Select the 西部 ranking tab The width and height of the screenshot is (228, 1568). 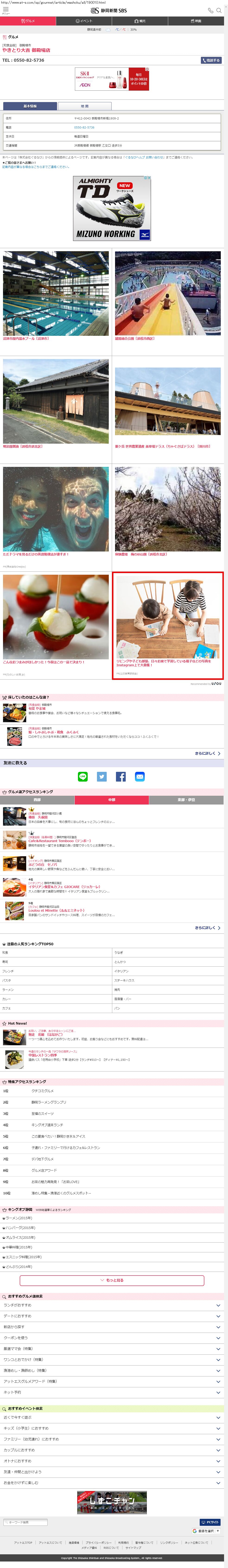(x=37, y=800)
